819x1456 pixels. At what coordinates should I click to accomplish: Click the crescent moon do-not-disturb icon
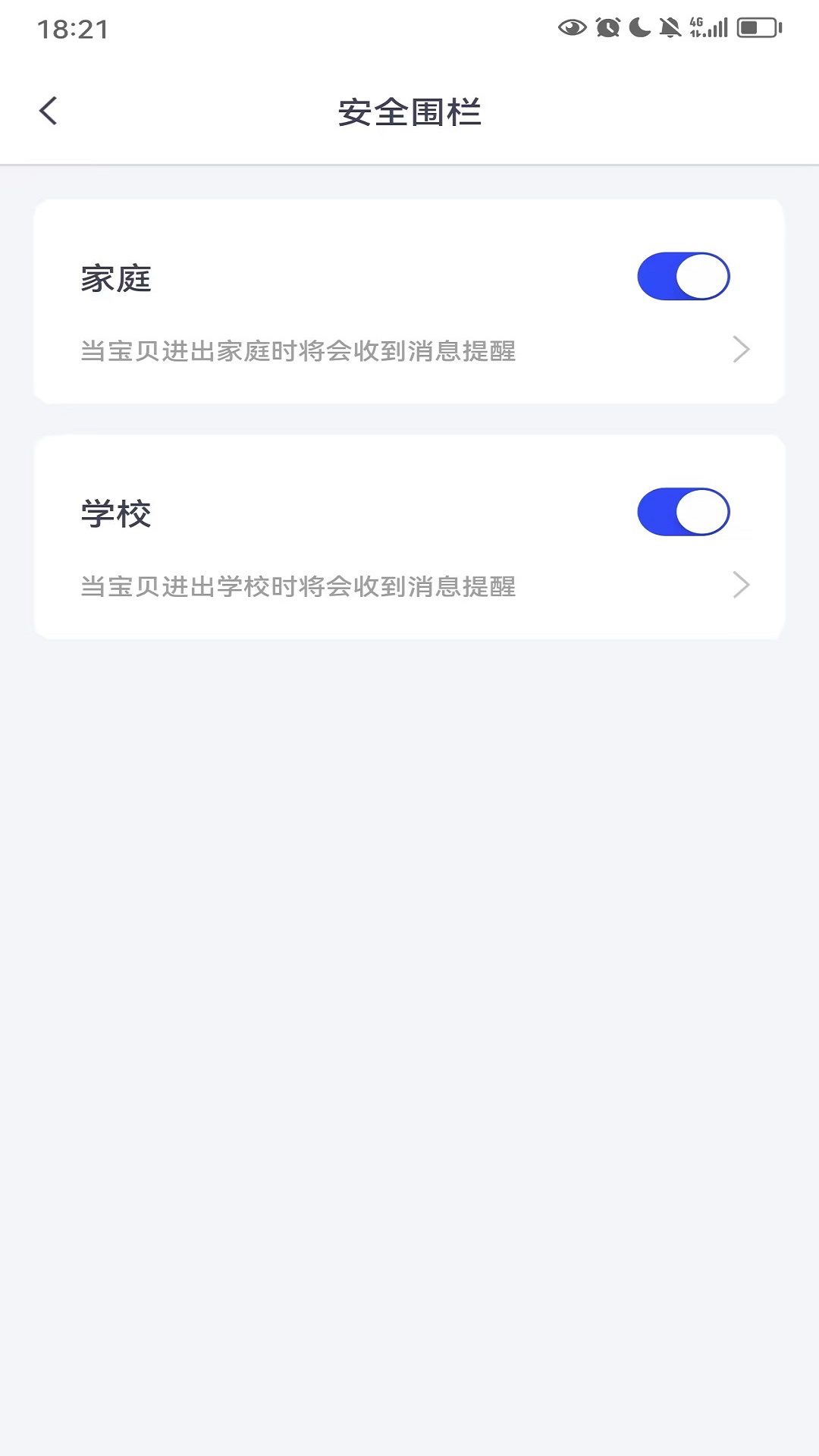tap(639, 25)
